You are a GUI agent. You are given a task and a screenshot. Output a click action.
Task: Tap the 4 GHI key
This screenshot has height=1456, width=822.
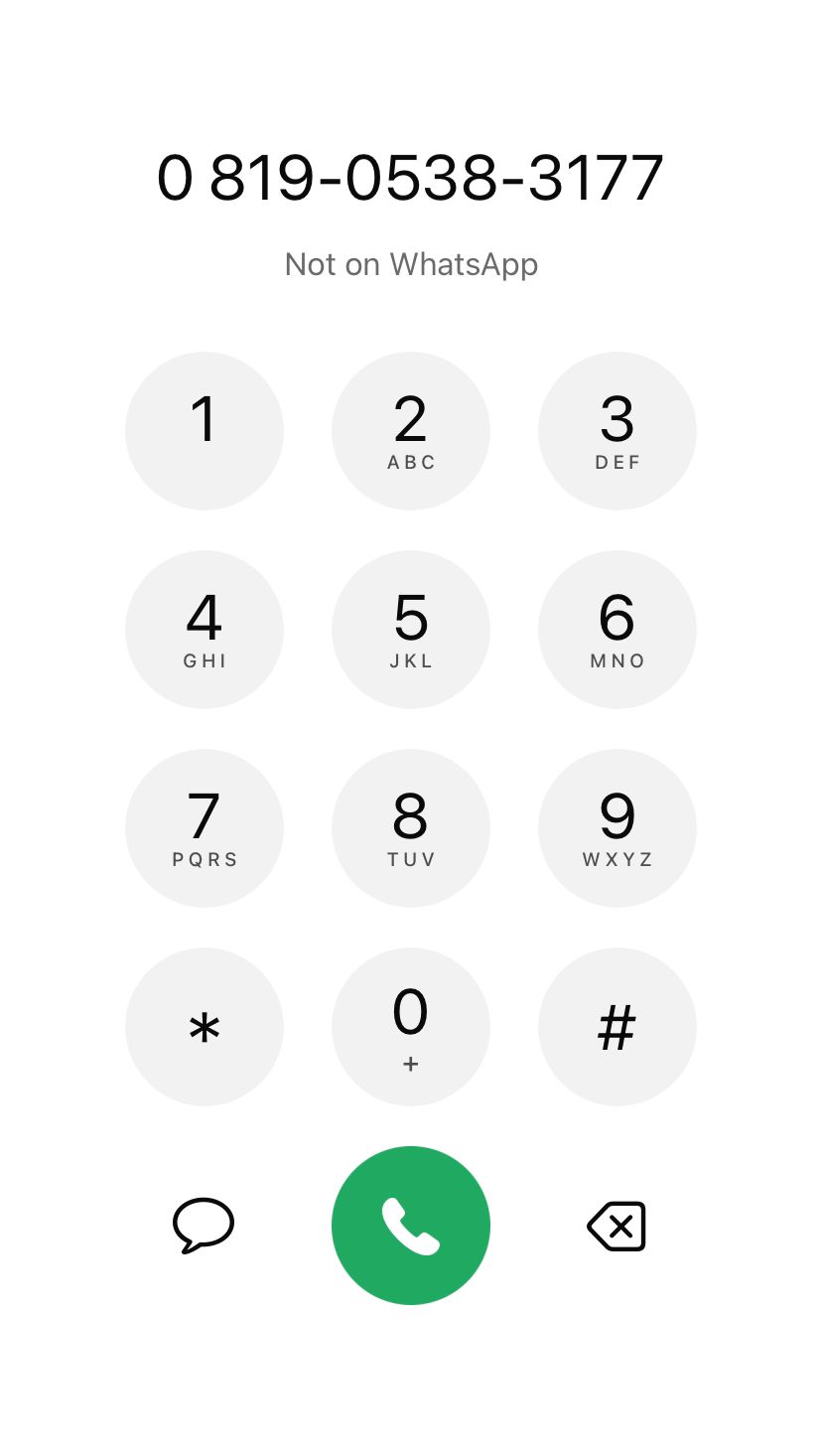tap(205, 630)
